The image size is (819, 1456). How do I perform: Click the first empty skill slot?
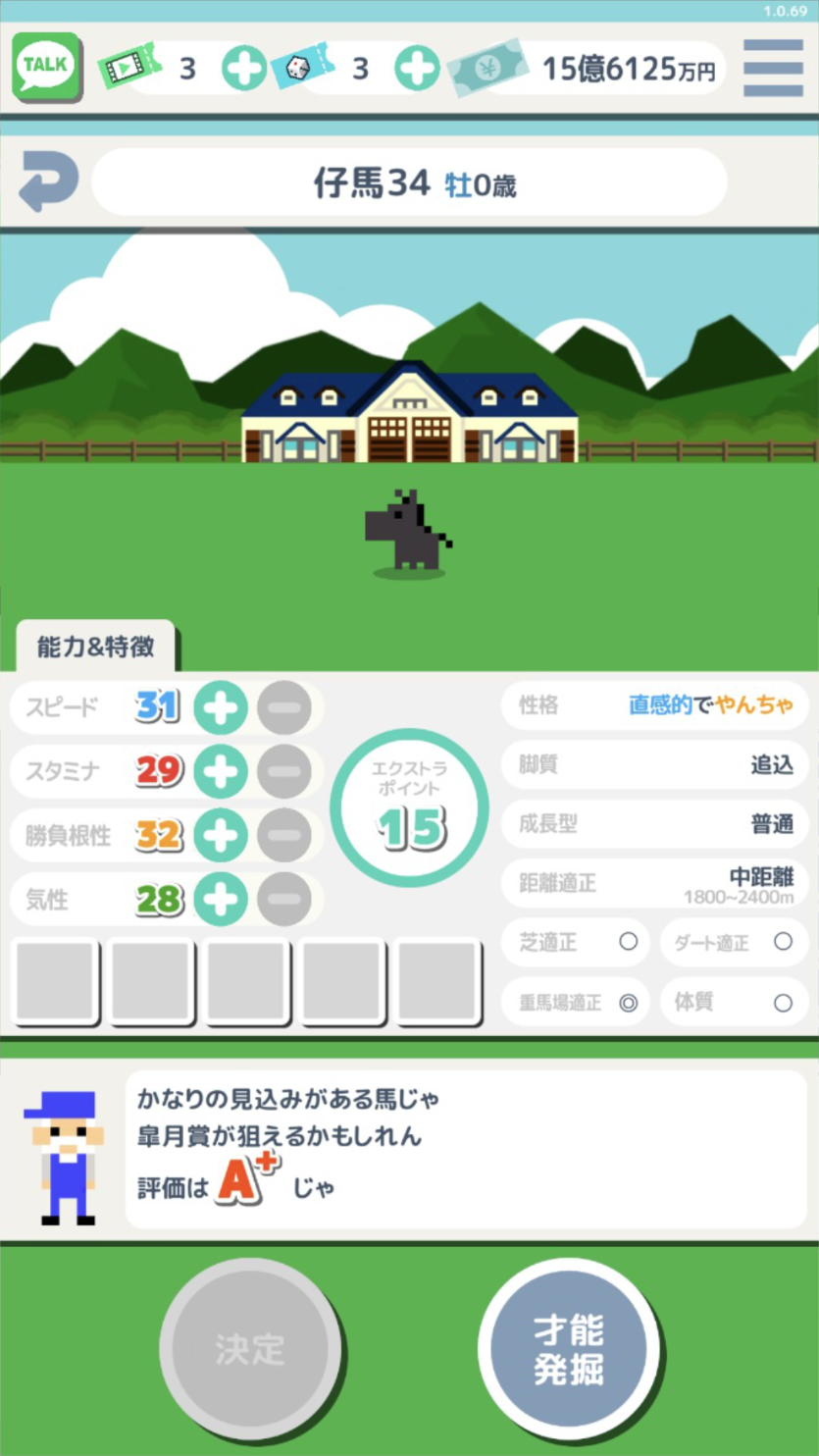coord(56,981)
